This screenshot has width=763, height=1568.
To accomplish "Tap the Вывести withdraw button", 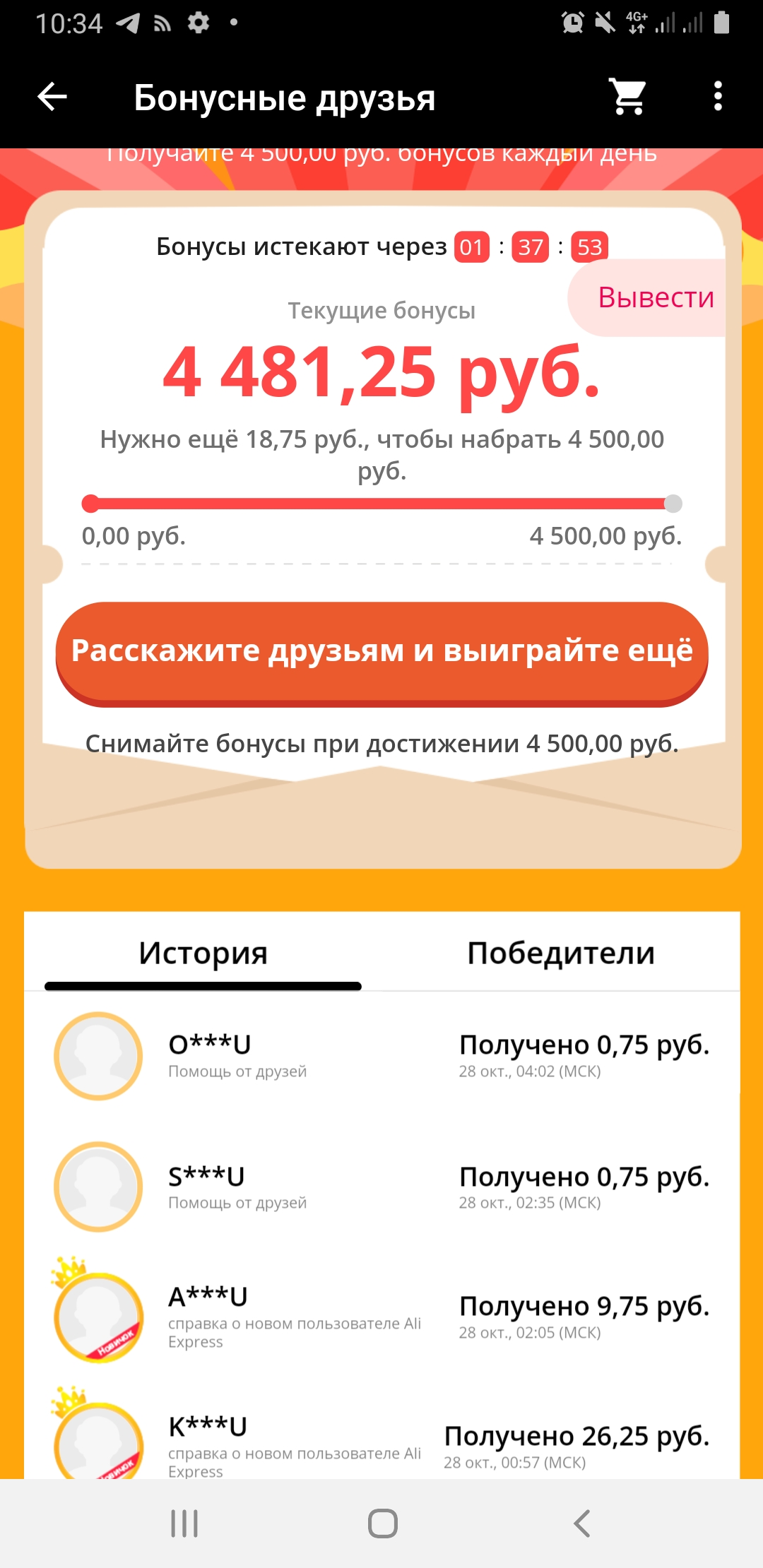I will 648,297.
